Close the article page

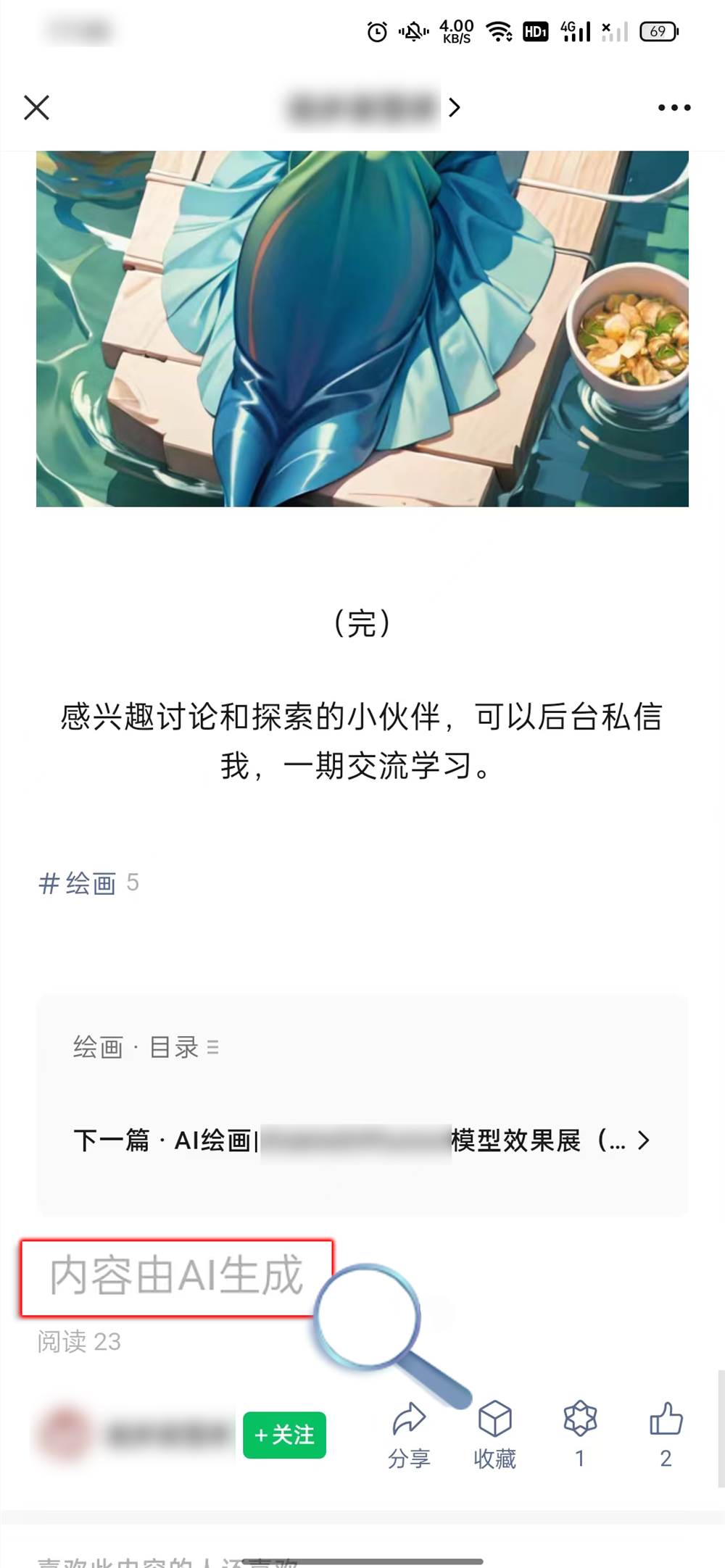click(x=36, y=107)
